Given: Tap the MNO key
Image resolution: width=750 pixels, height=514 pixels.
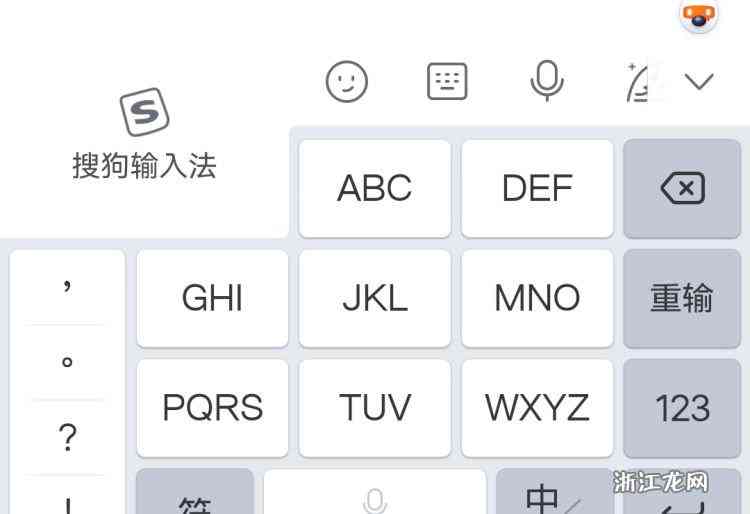Looking at the screenshot, I should click(x=537, y=298).
